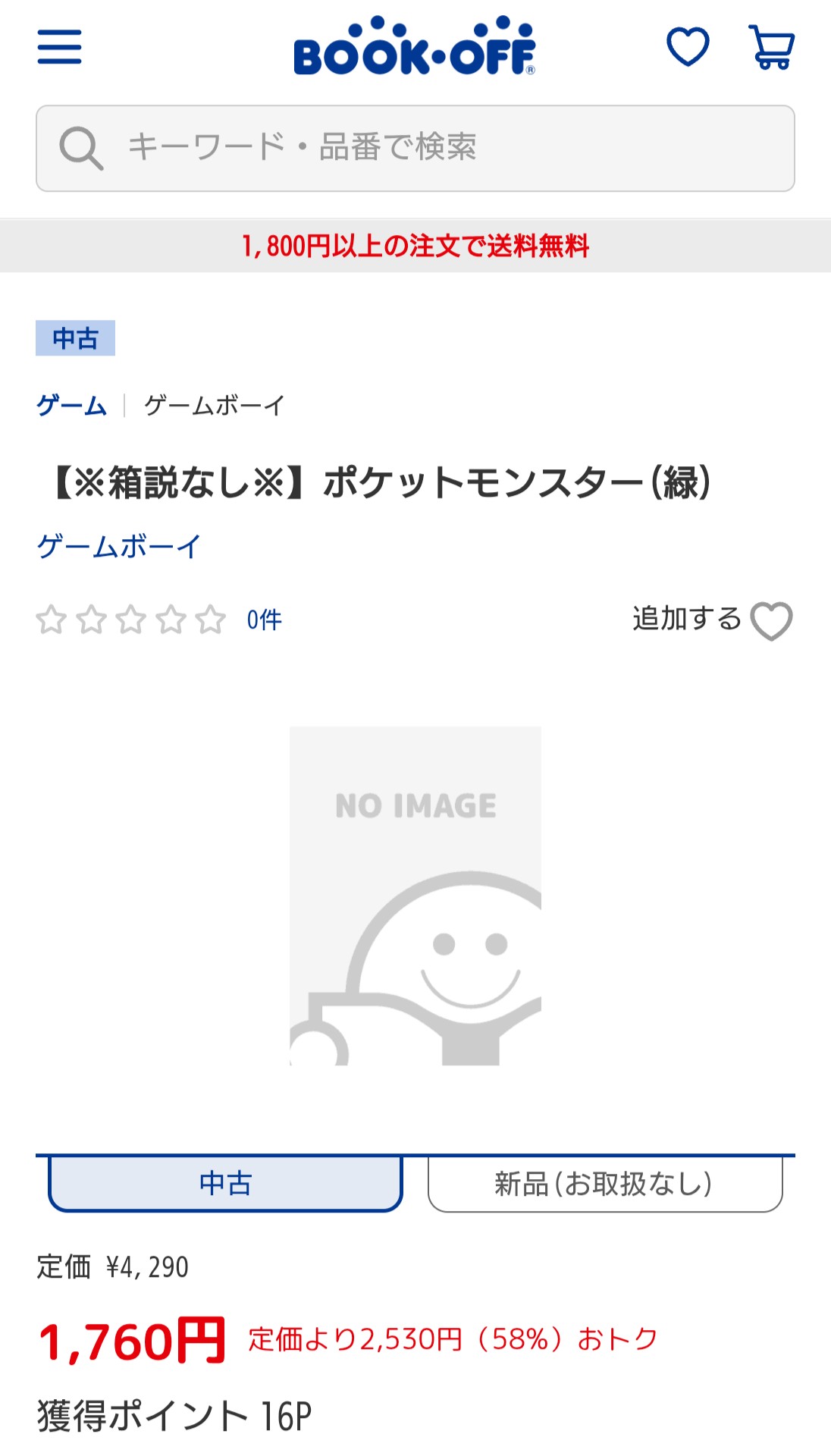The image size is (831, 1456).
Task: Switch to 新品(お取扱なし) tab
Action: [604, 1184]
